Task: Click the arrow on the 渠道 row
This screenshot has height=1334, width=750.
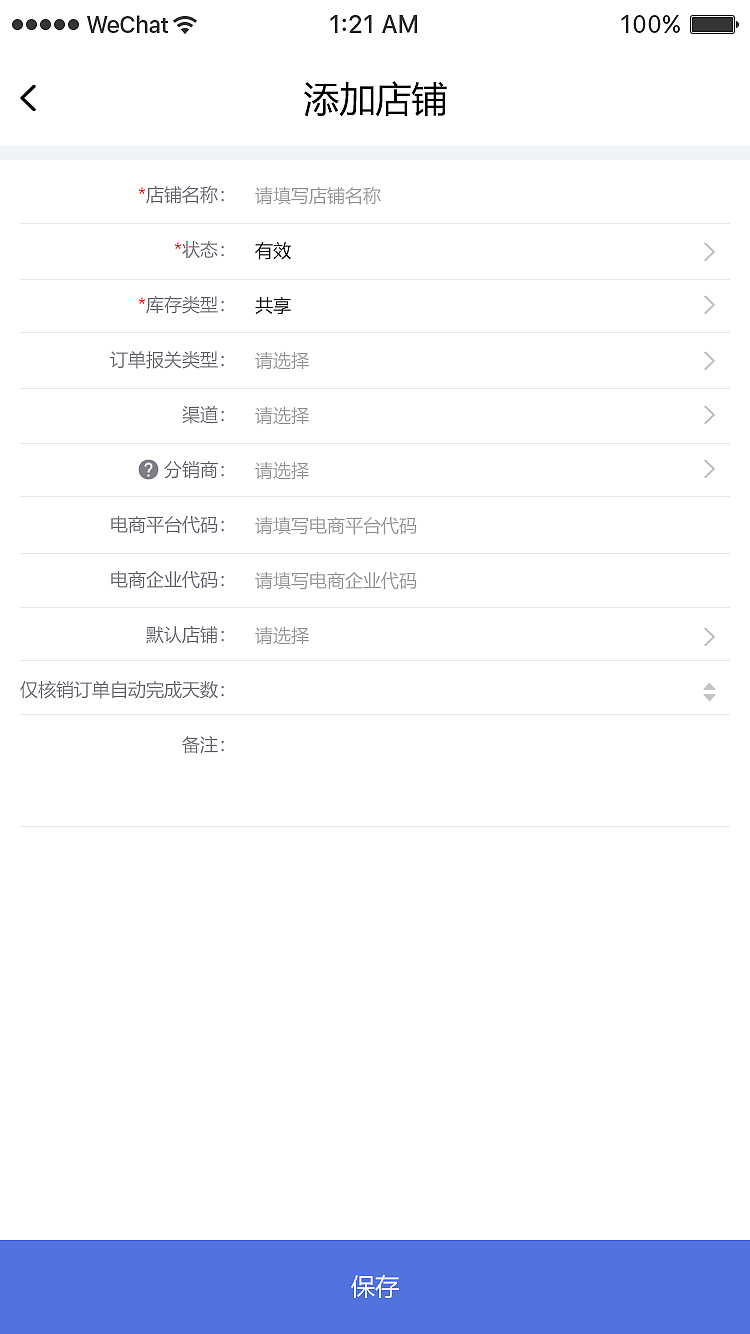Action: [709, 415]
